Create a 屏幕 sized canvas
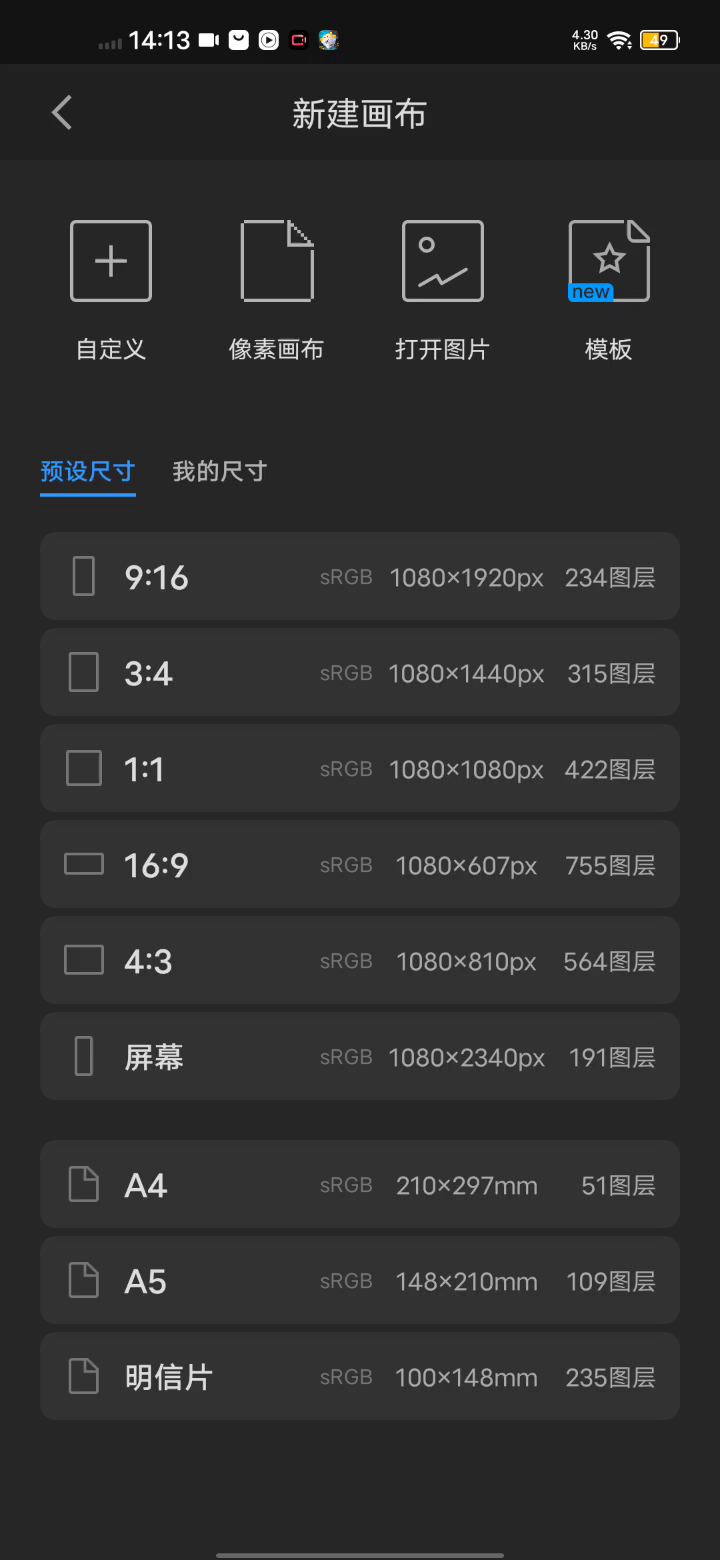The height and width of the screenshot is (1560, 720). (360, 1057)
